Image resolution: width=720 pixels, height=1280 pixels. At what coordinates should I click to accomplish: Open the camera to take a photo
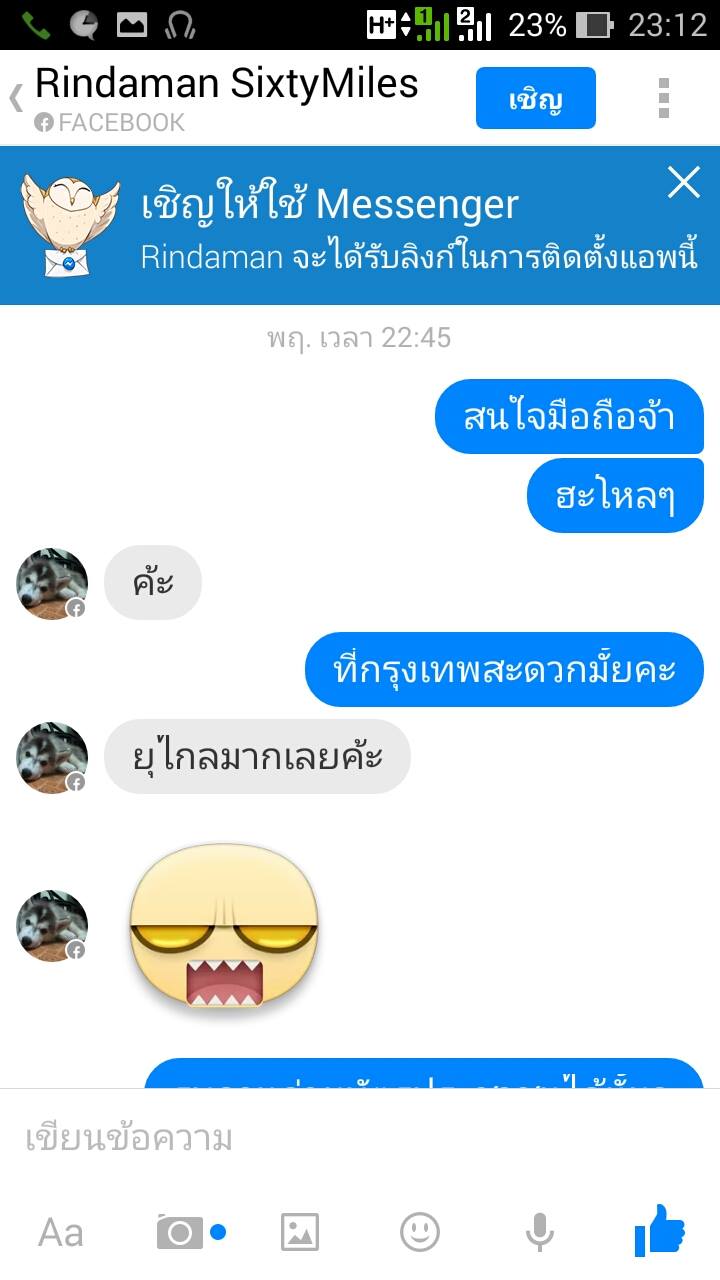180,1232
